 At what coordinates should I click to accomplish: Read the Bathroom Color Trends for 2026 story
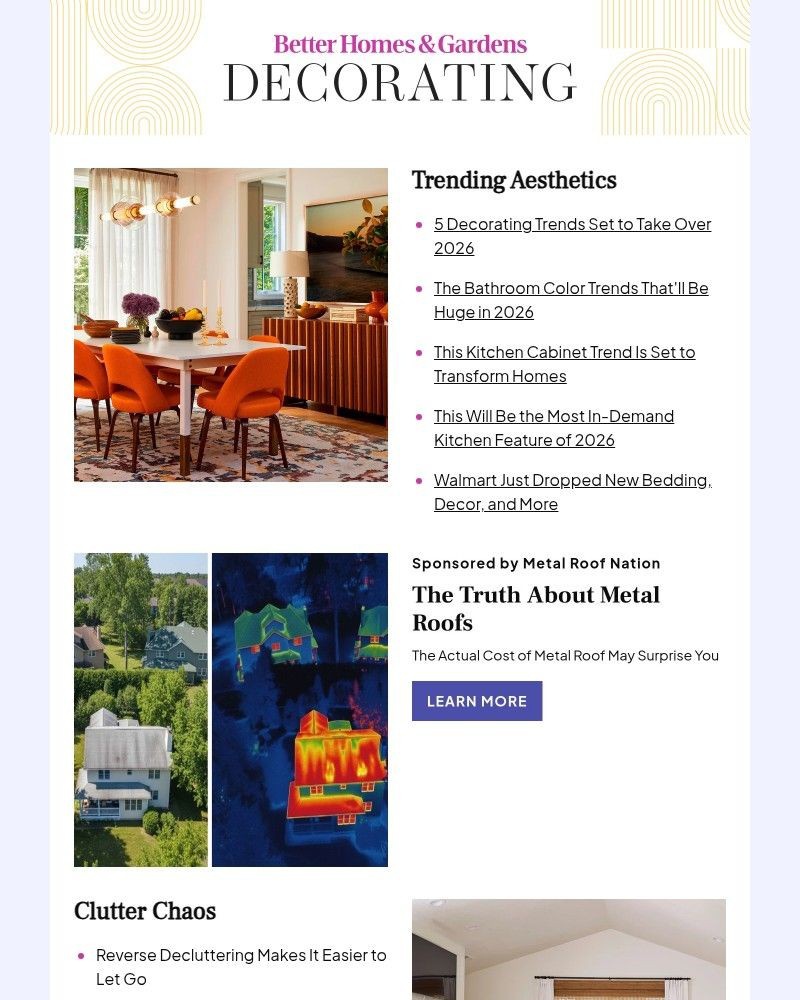[x=570, y=299]
